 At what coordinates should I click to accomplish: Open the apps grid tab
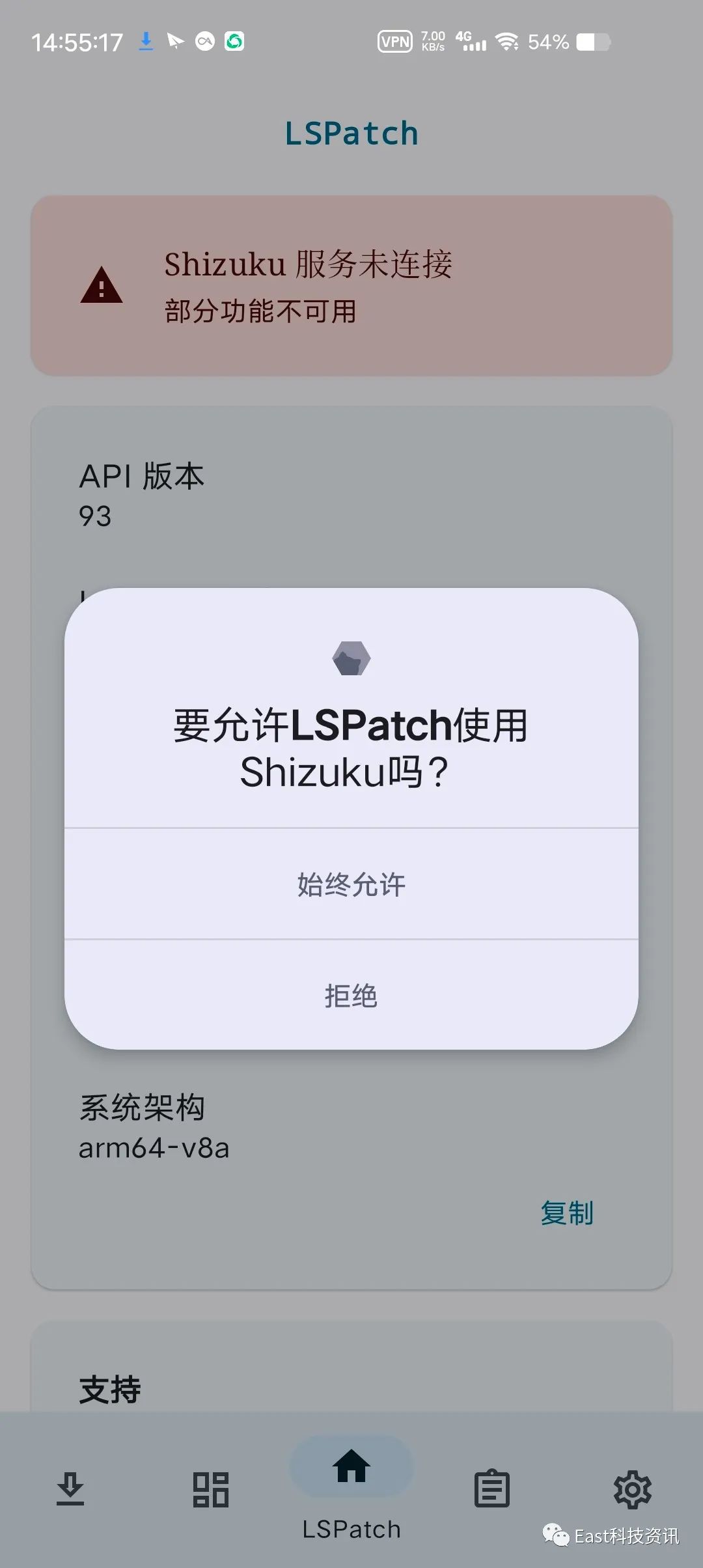coord(210,1489)
